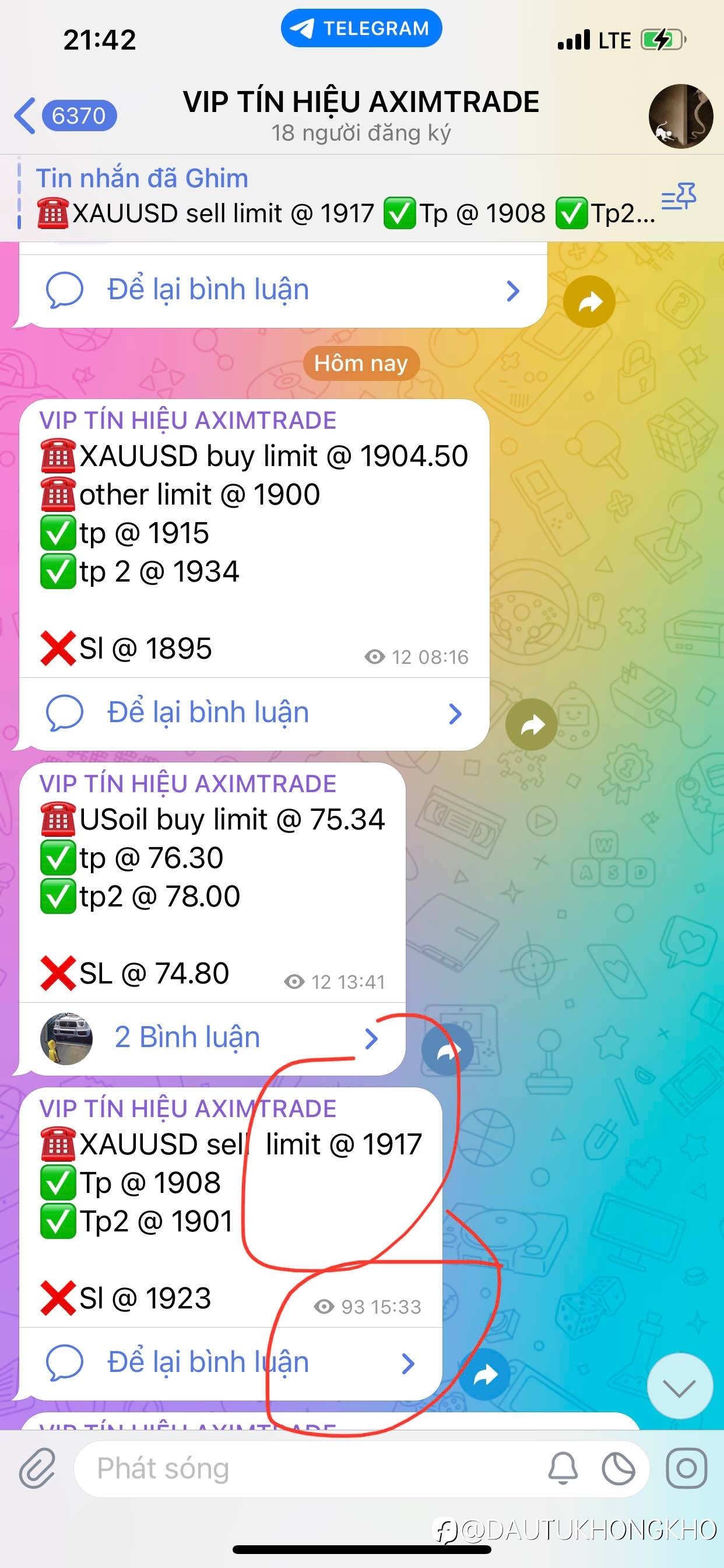Open the camera button in the input bar
724x1568 pixels.
coord(686,1469)
